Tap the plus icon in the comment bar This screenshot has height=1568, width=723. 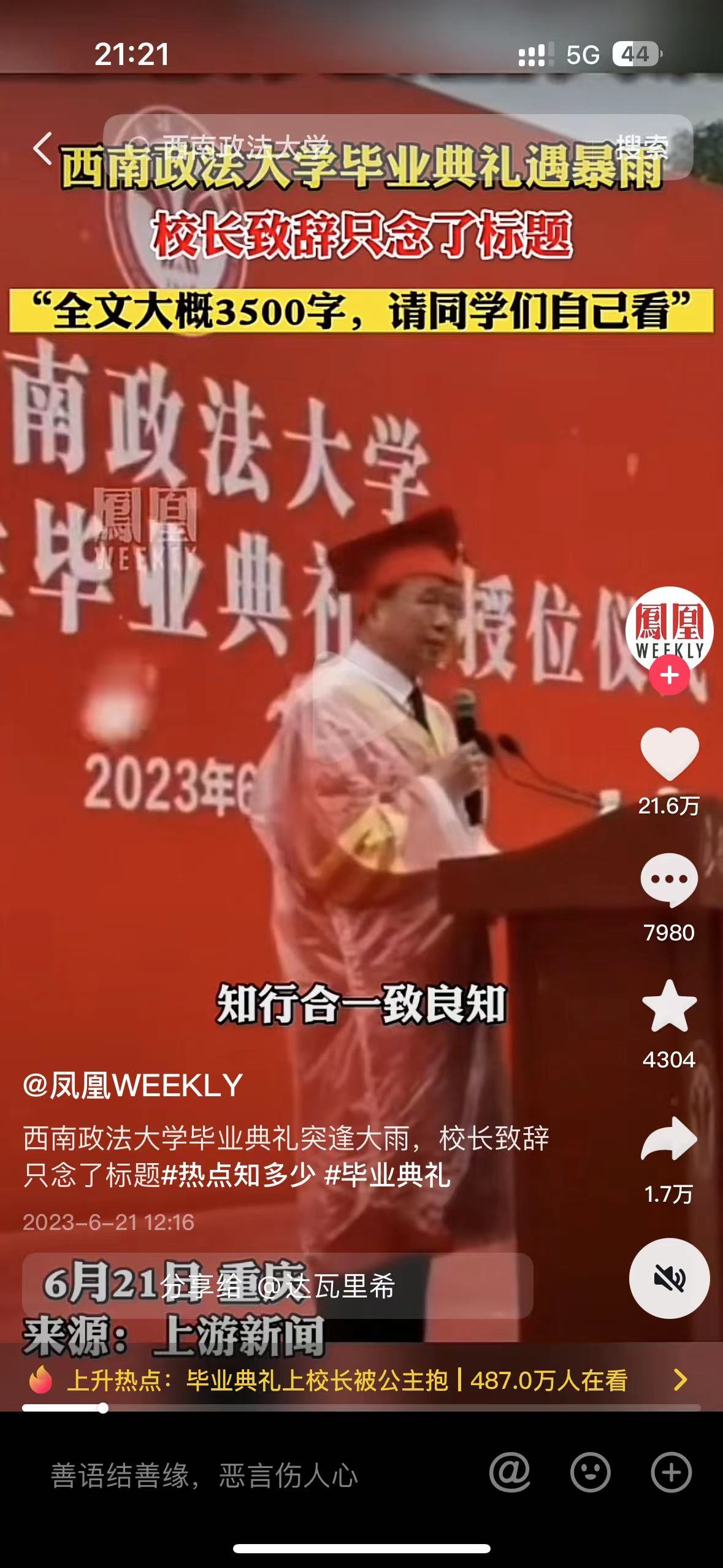[x=671, y=1472]
